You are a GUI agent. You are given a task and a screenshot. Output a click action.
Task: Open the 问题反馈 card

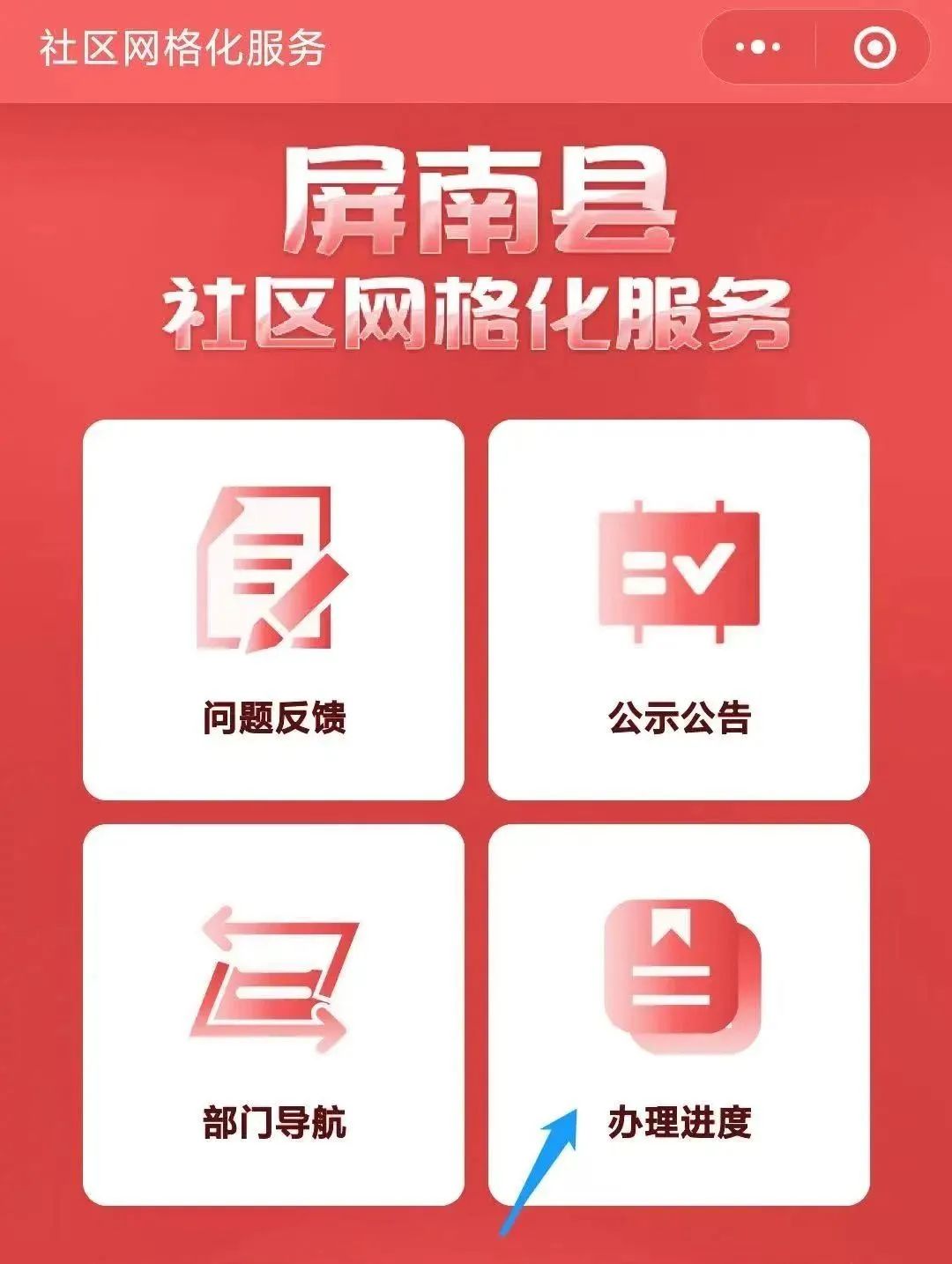click(273, 610)
